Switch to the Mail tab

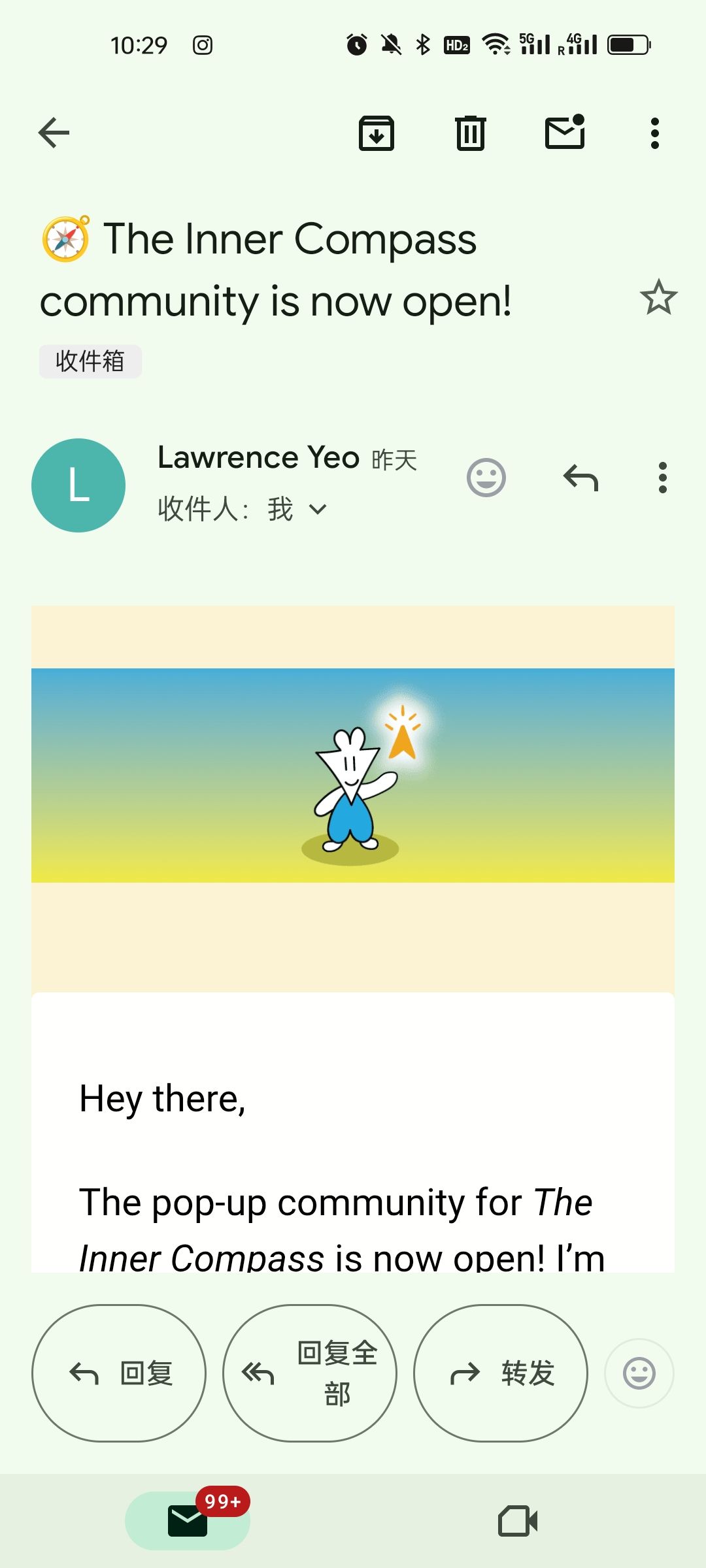click(188, 1521)
